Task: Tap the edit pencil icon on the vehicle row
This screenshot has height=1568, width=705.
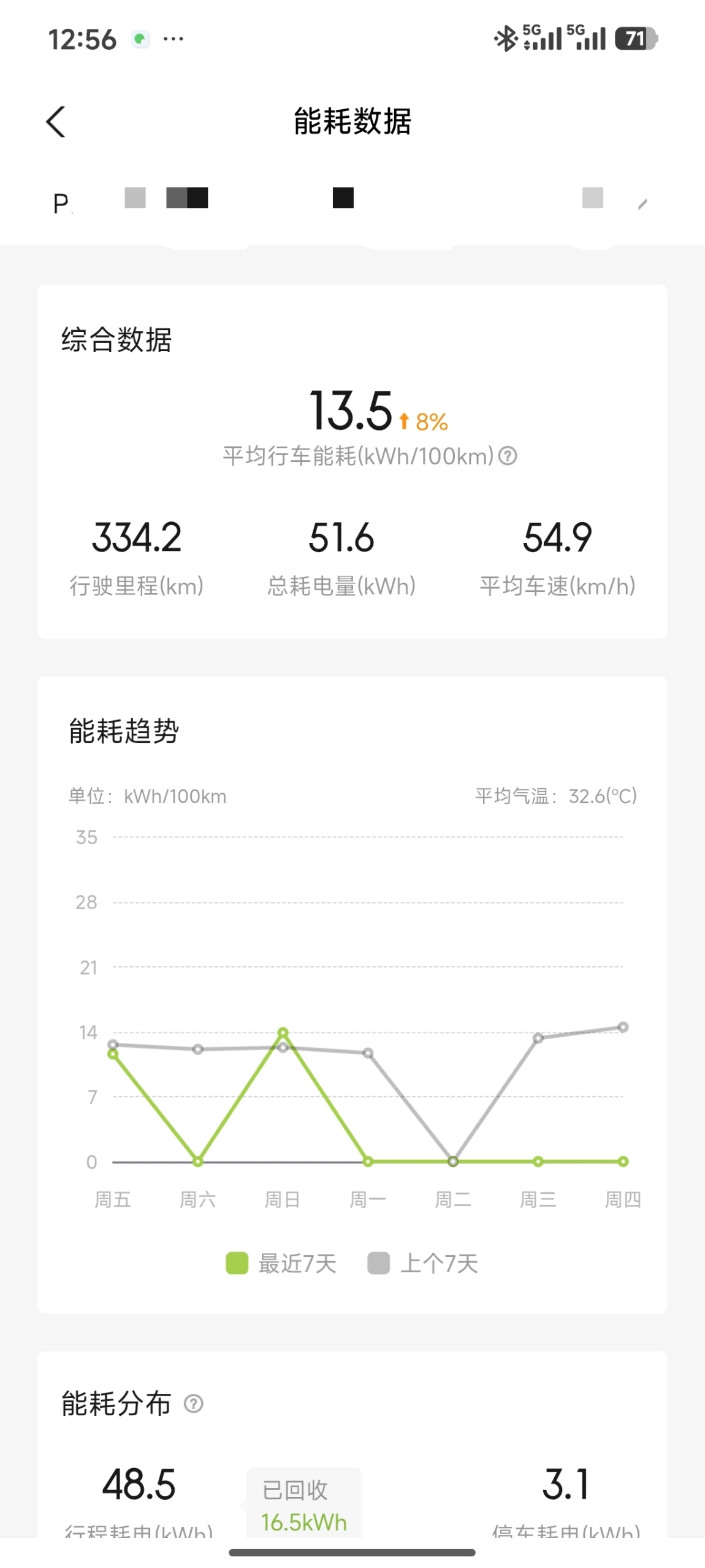Action: tap(642, 204)
